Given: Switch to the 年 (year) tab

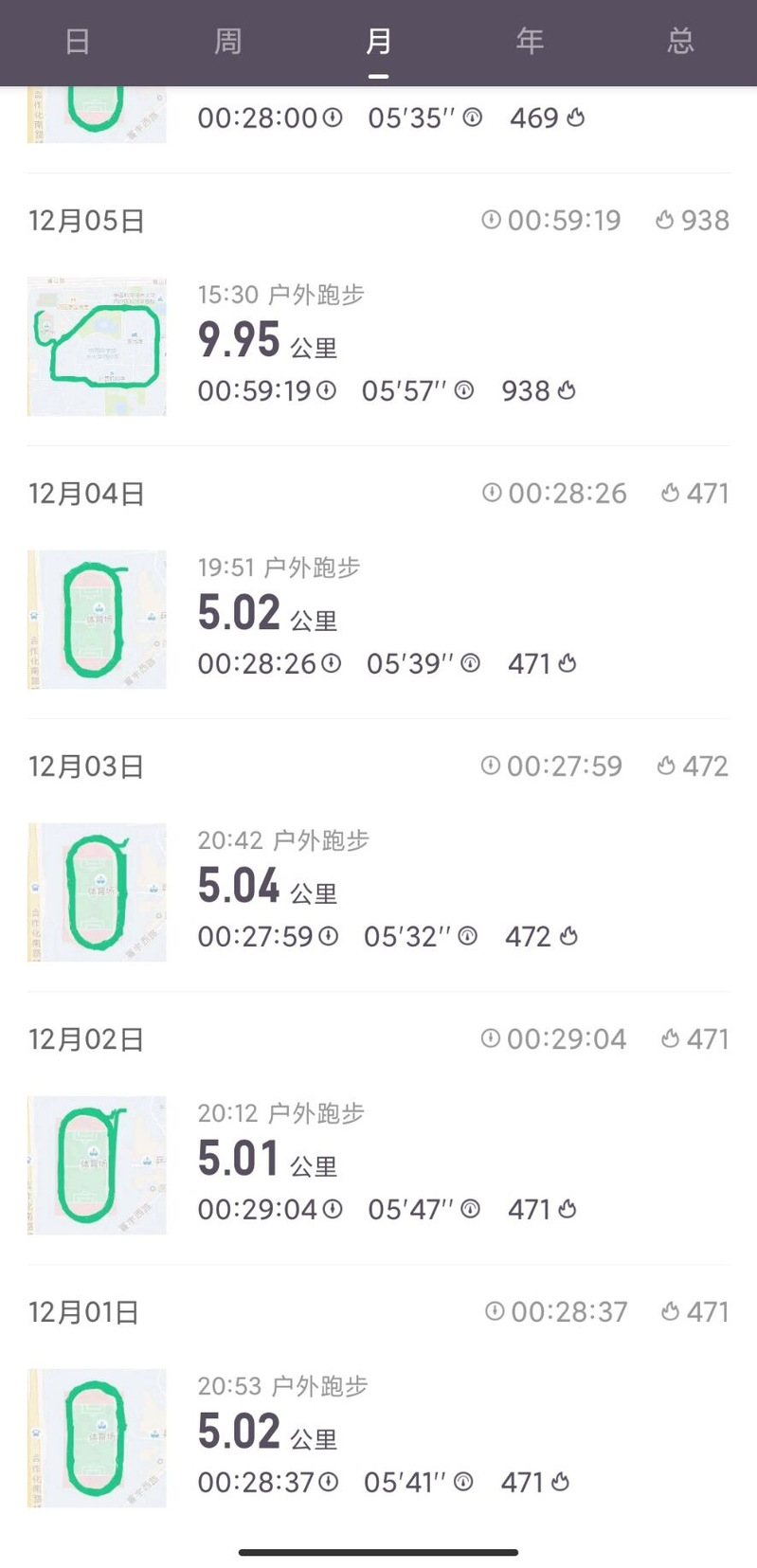Looking at the screenshot, I should 530,42.
